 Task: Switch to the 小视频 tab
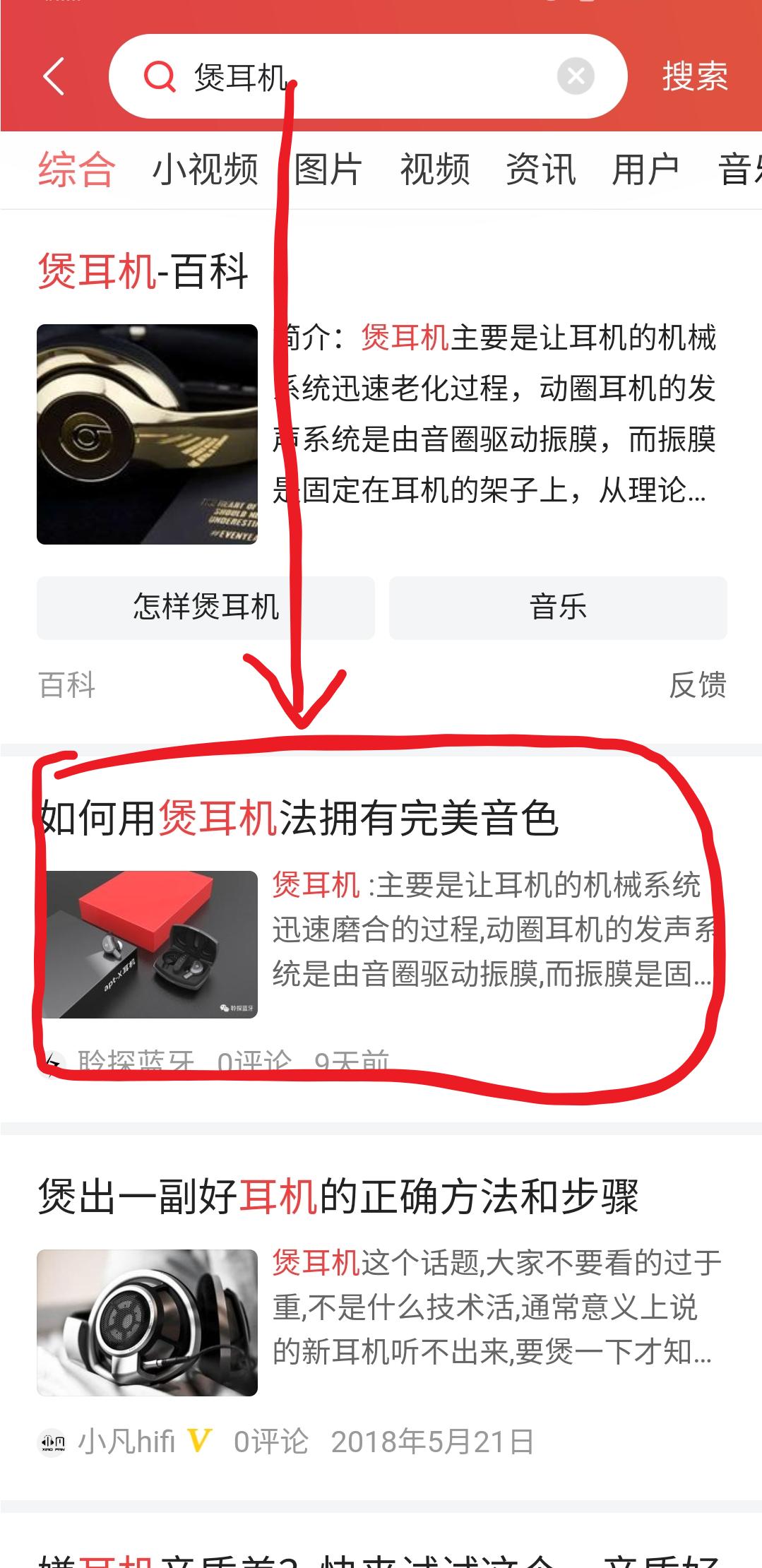(206, 170)
